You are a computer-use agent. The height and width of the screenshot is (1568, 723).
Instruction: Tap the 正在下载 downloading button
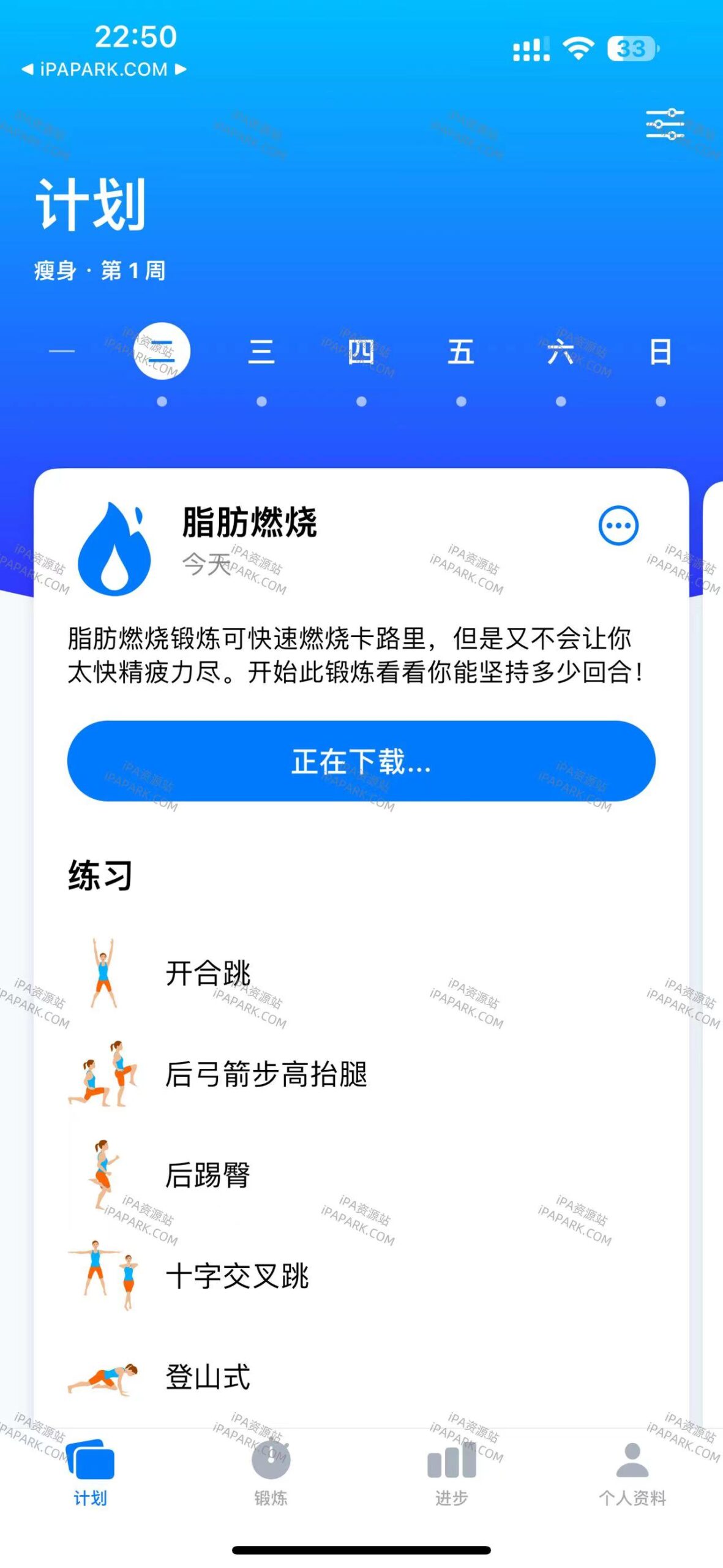click(361, 764)
